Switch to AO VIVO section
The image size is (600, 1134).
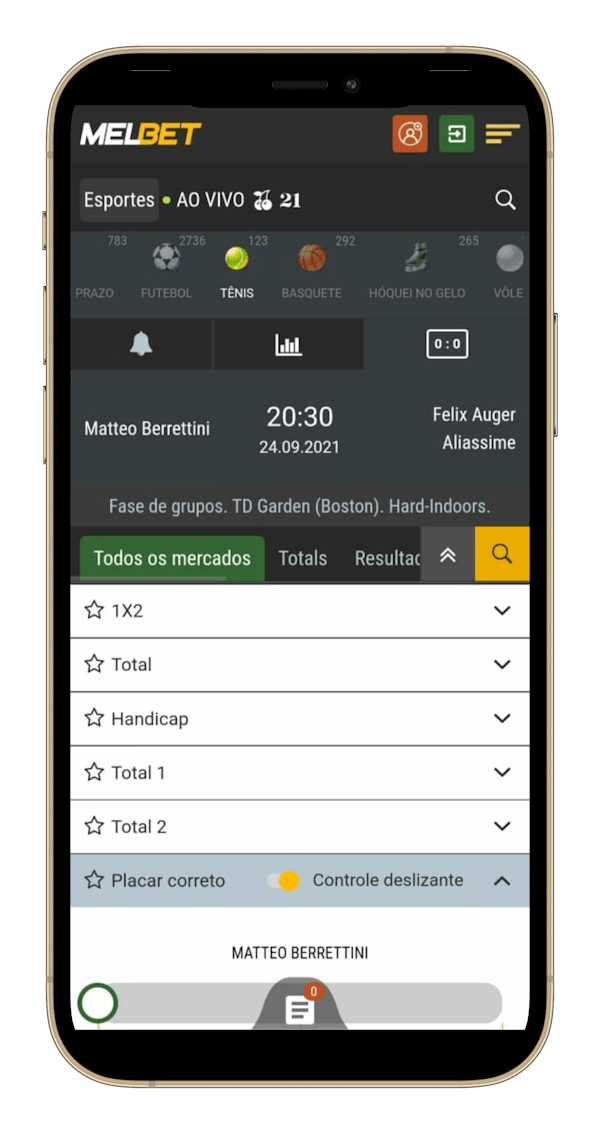pos(210,200)
